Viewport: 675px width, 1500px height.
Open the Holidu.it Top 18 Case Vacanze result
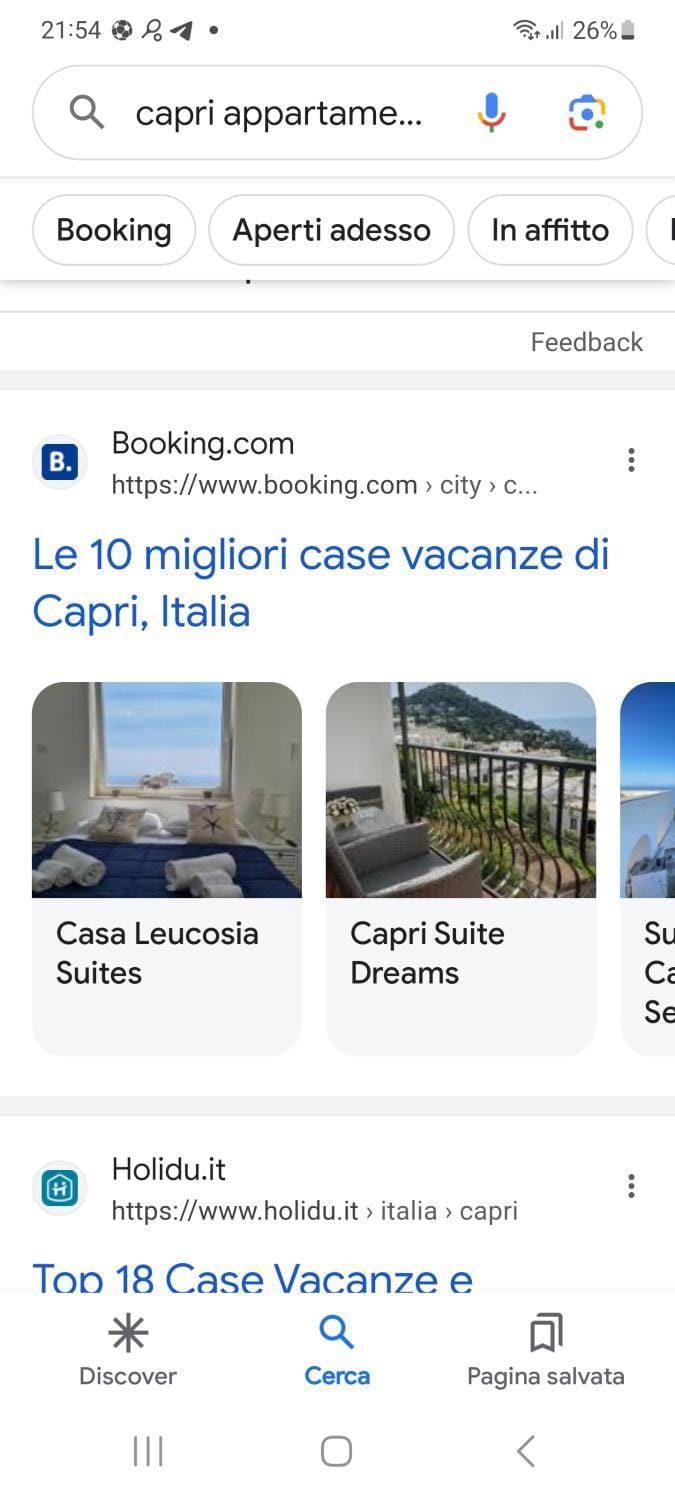(252, 1277)
